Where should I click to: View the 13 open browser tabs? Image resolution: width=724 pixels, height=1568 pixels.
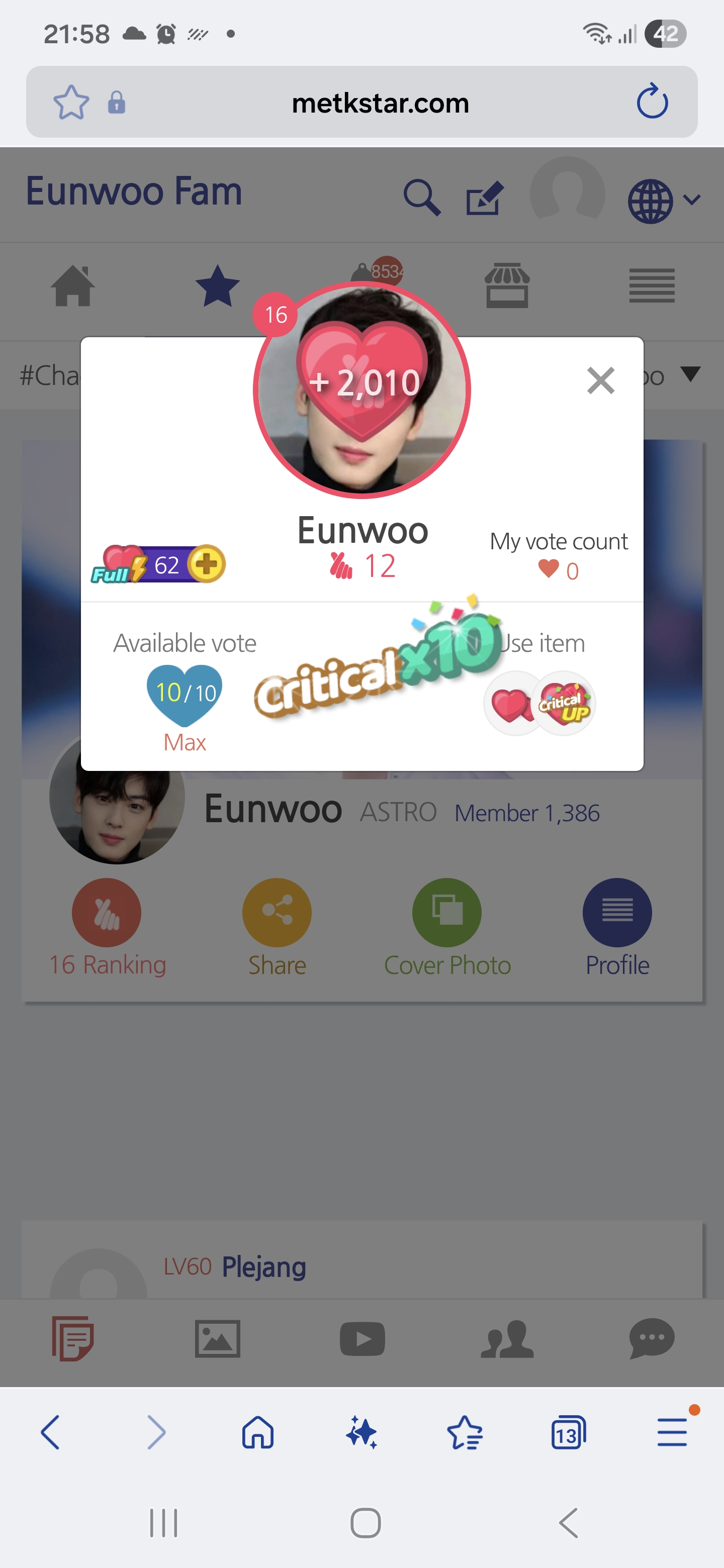(568, 1432)
